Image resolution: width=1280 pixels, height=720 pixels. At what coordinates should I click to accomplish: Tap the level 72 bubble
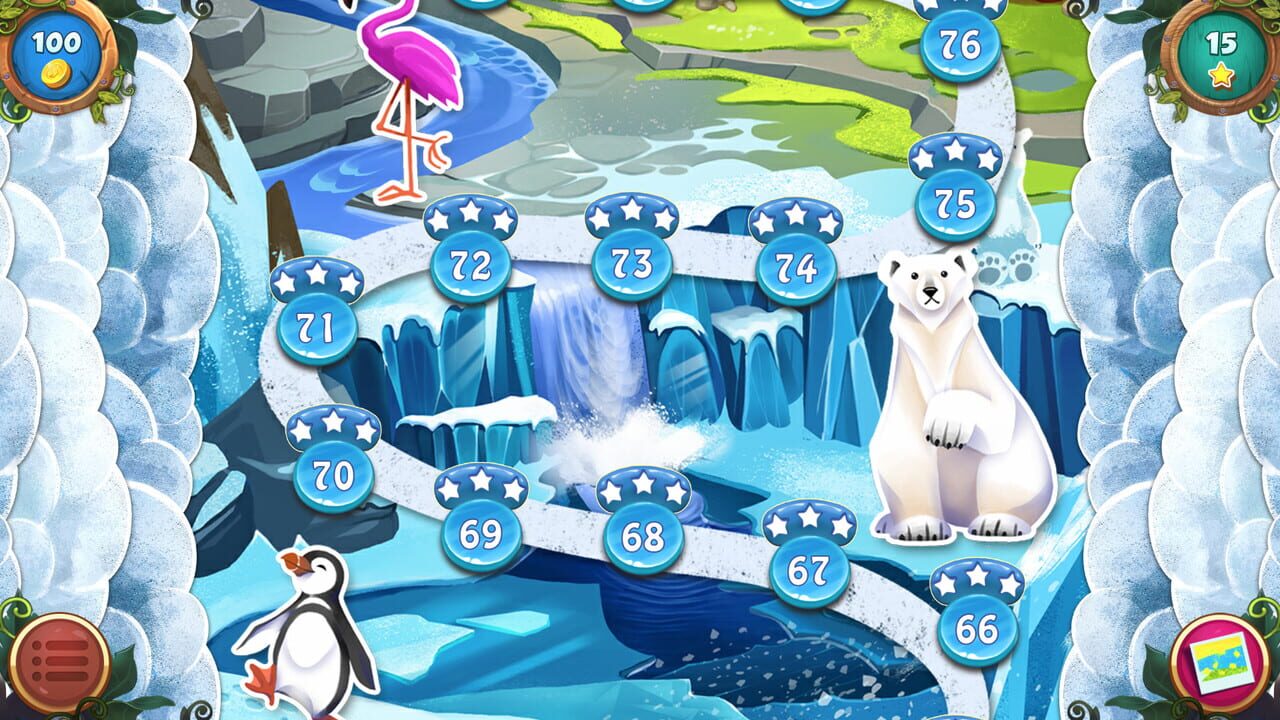[x=470, y=265]
